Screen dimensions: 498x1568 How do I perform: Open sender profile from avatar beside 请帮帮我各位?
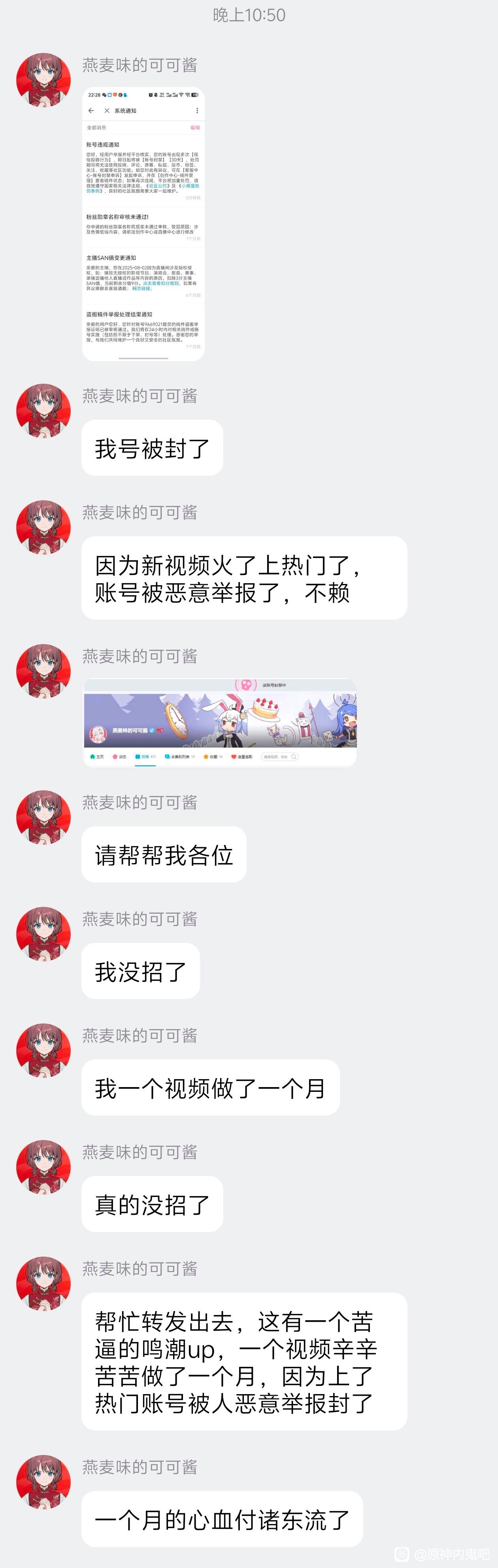click(x=43, y=818)
